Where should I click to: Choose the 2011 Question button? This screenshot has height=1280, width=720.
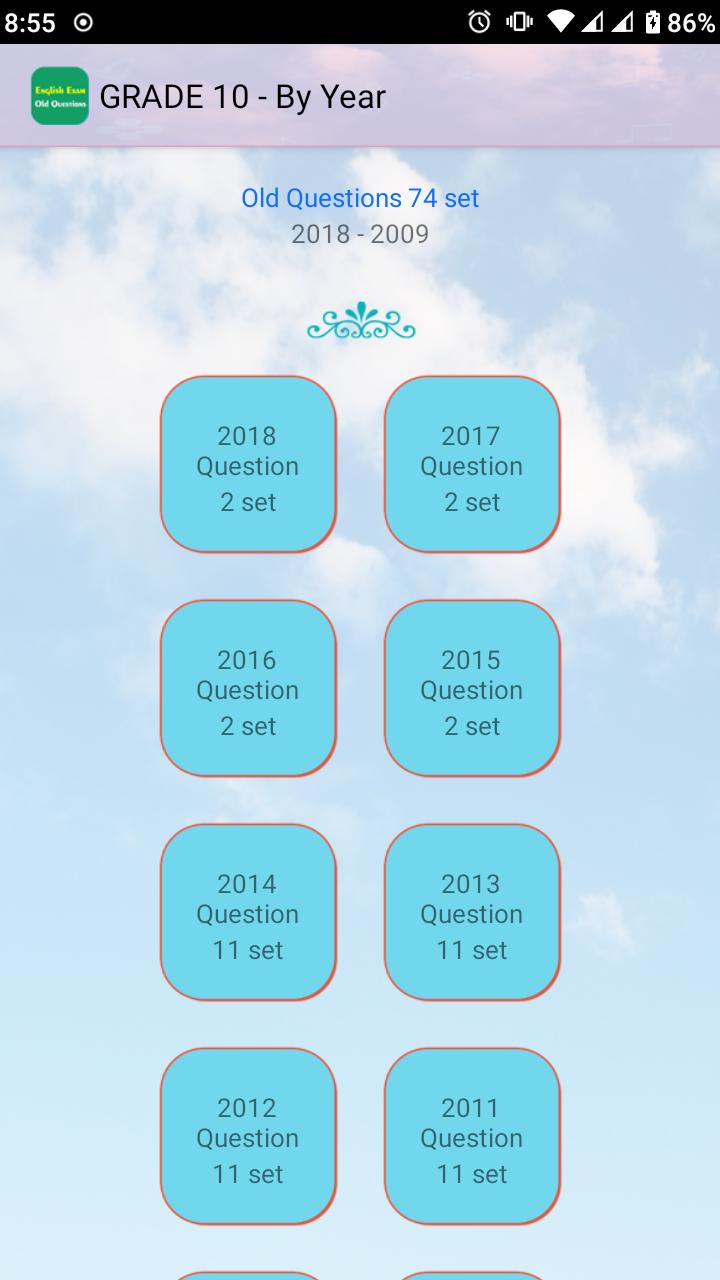(x=472, y=1136)
